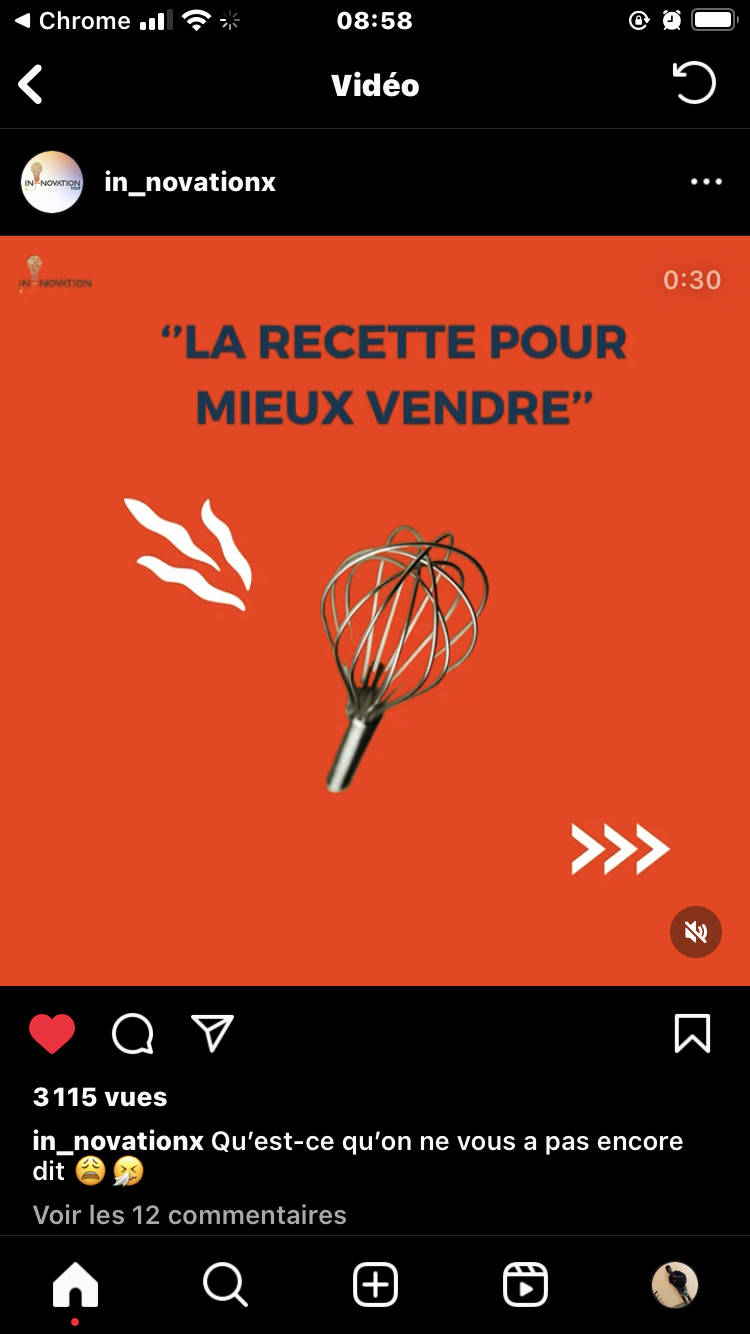Go back from the Vidéo screen
Viewport: 750px width, 1334px height.
point(31,85)
